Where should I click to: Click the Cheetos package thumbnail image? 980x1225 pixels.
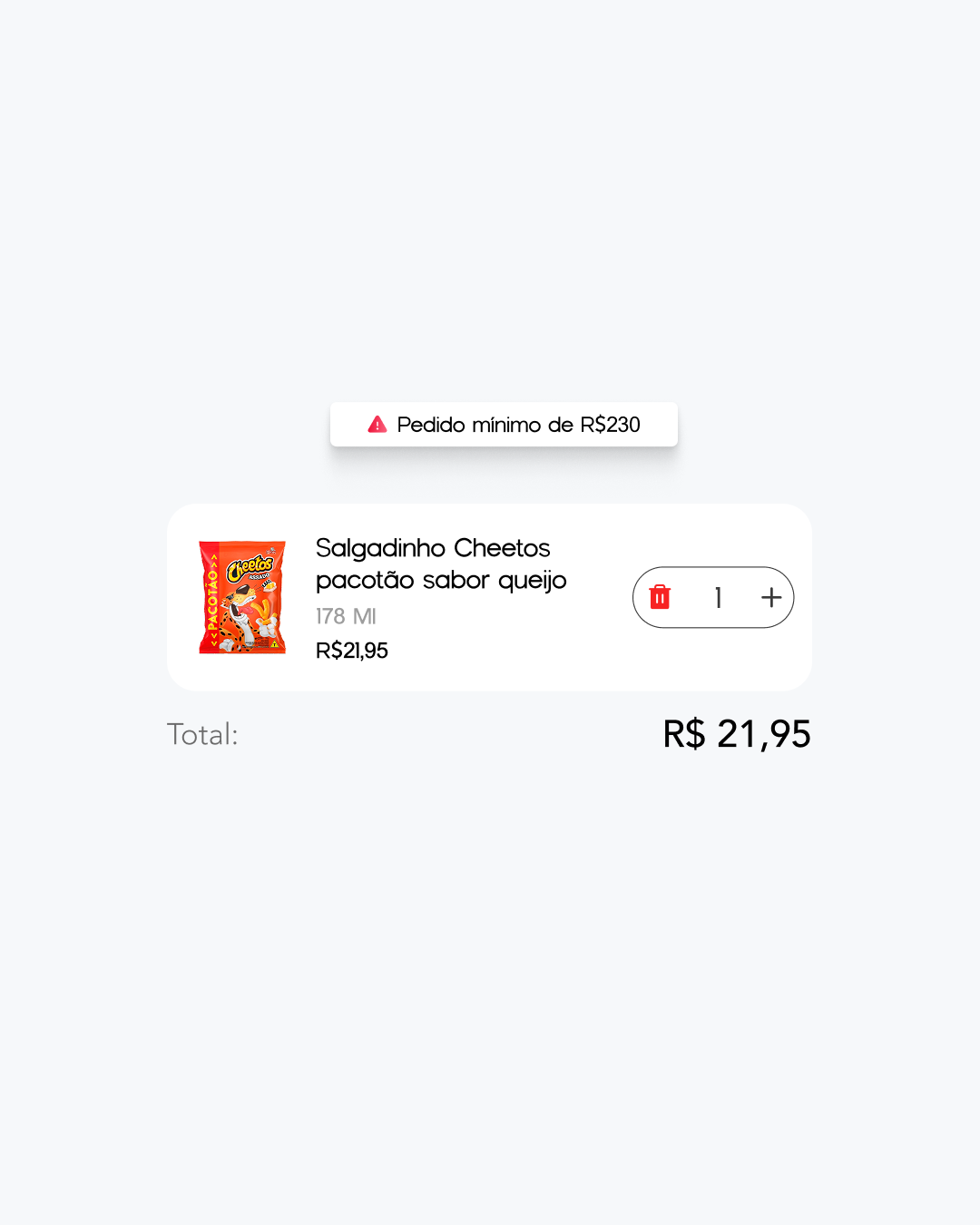[241, 596]
